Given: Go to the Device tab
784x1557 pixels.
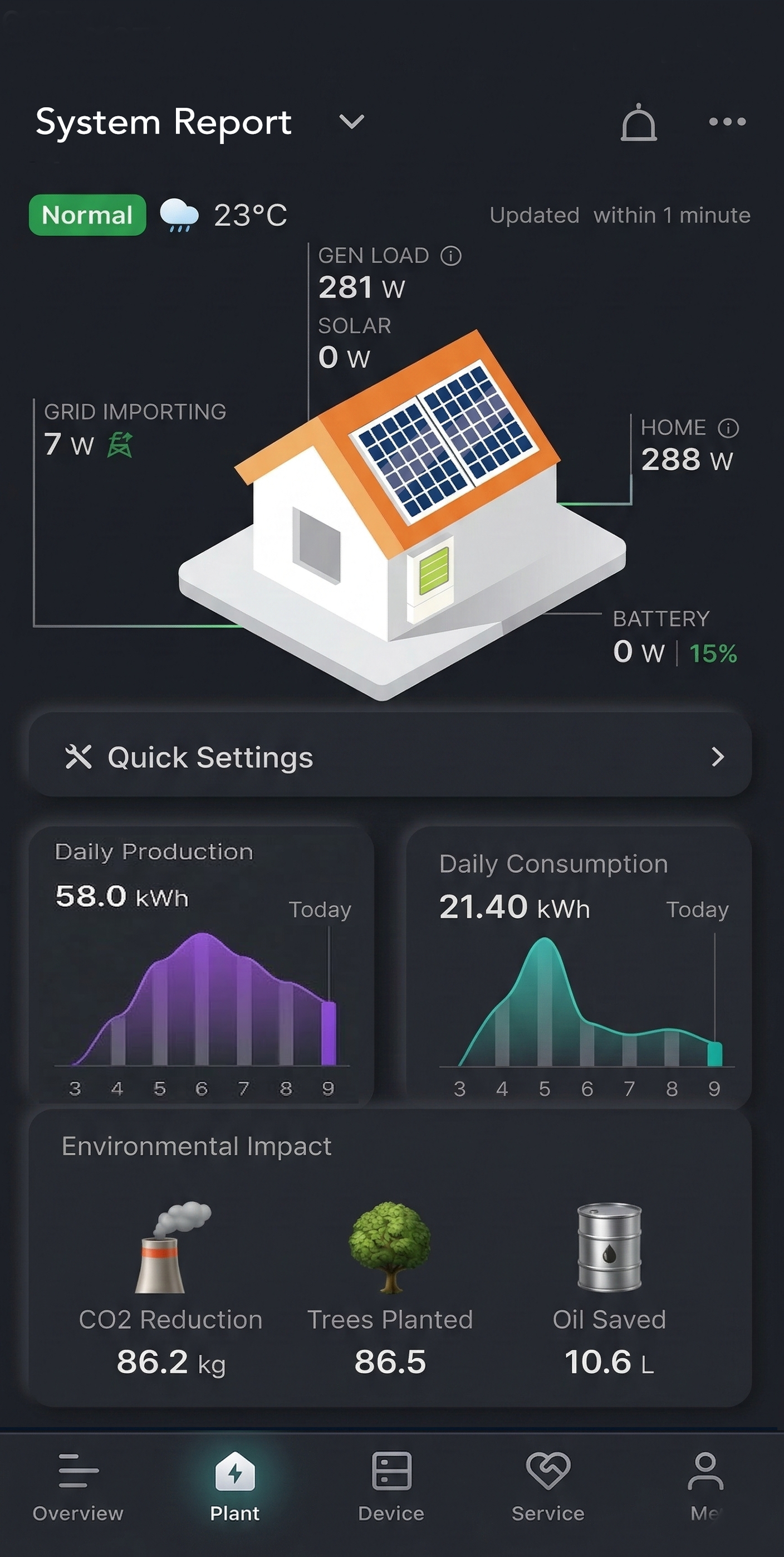Looking at the screenshot, I should coord(391,1487).
